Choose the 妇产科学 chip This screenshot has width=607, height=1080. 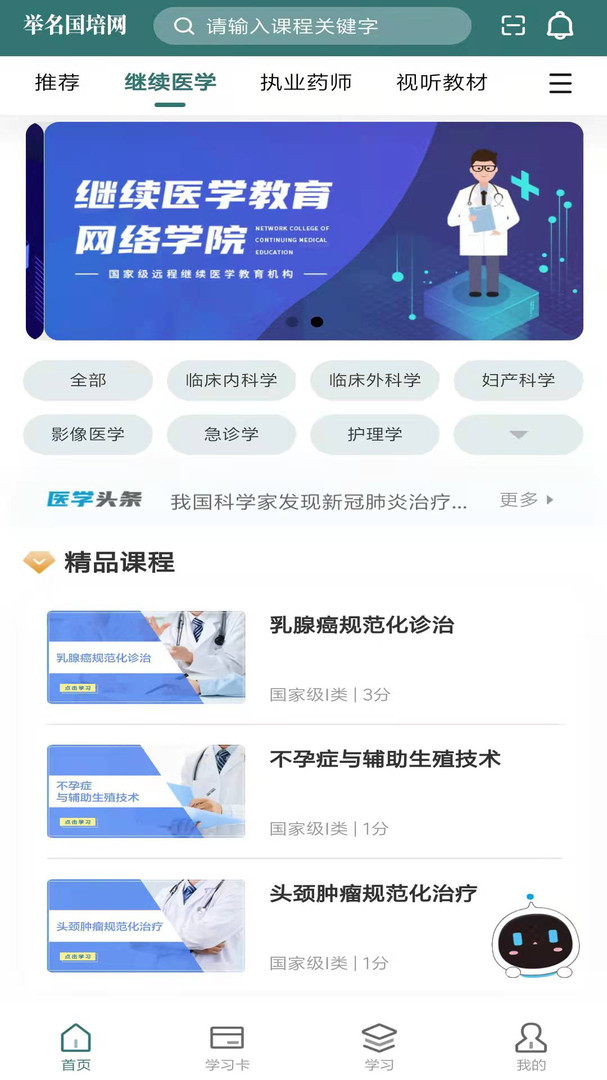(518, 380)
